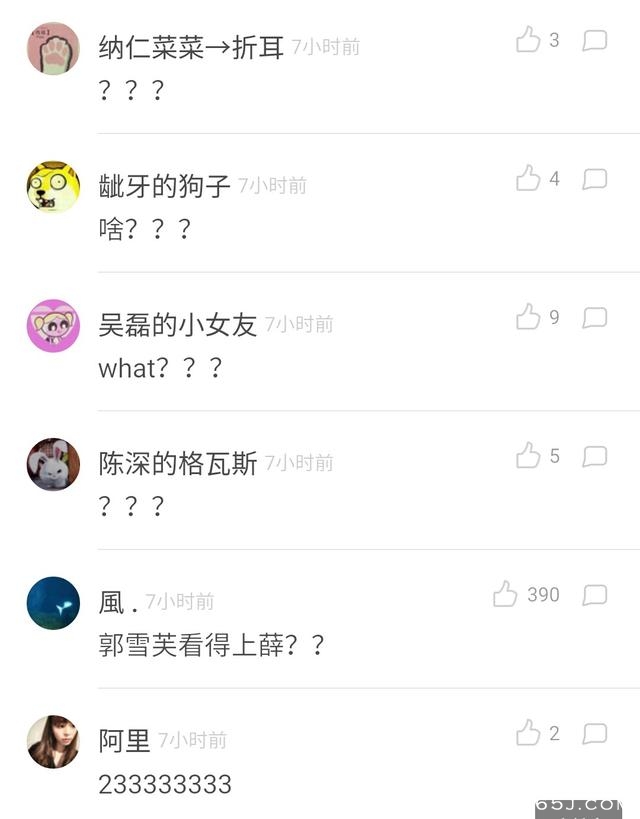
Task: Reply to 陈深的格瓦斯's comment
Action: pos(595,456)
